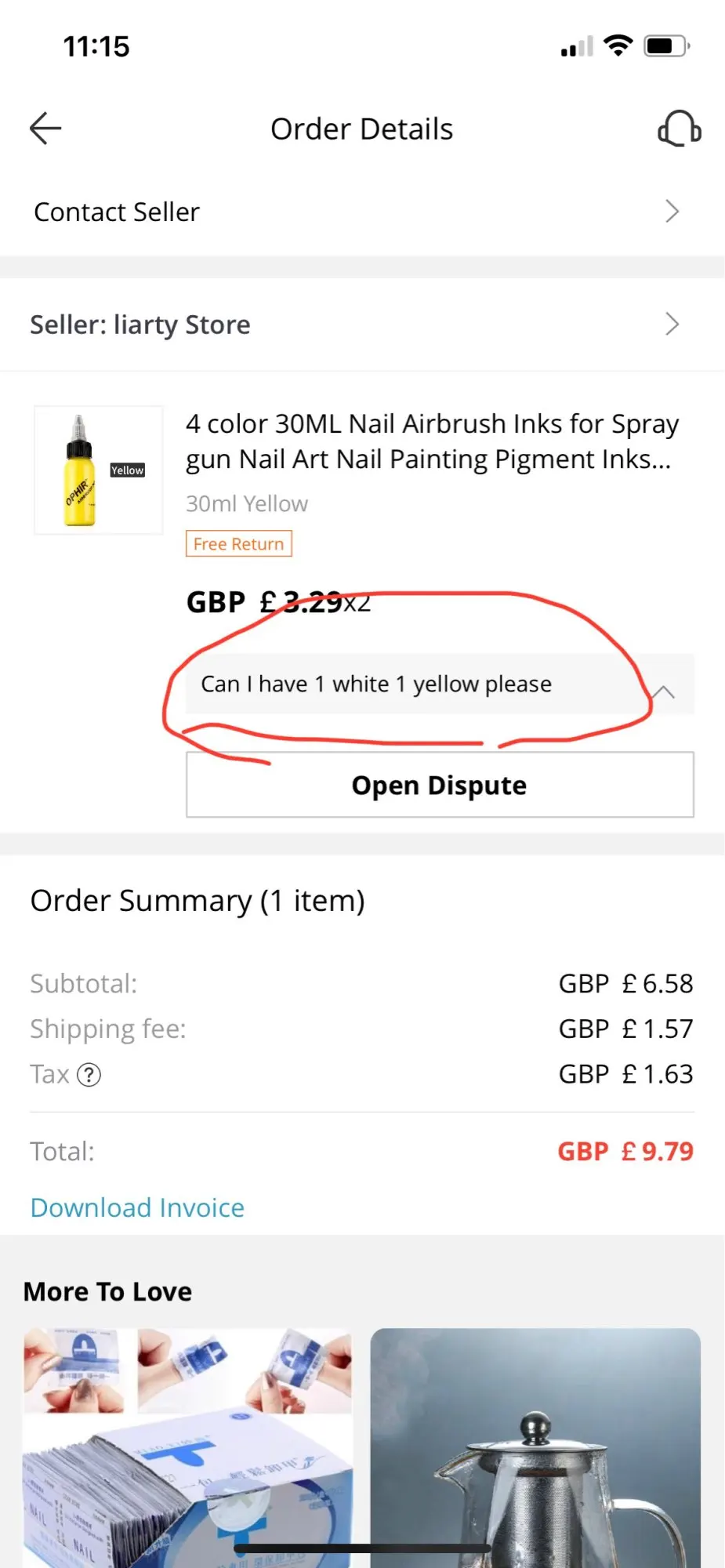The height and width of the screenshot is (1568, 725).
Task: Open customer support headset icon
Action: click(x=679, y=129)
